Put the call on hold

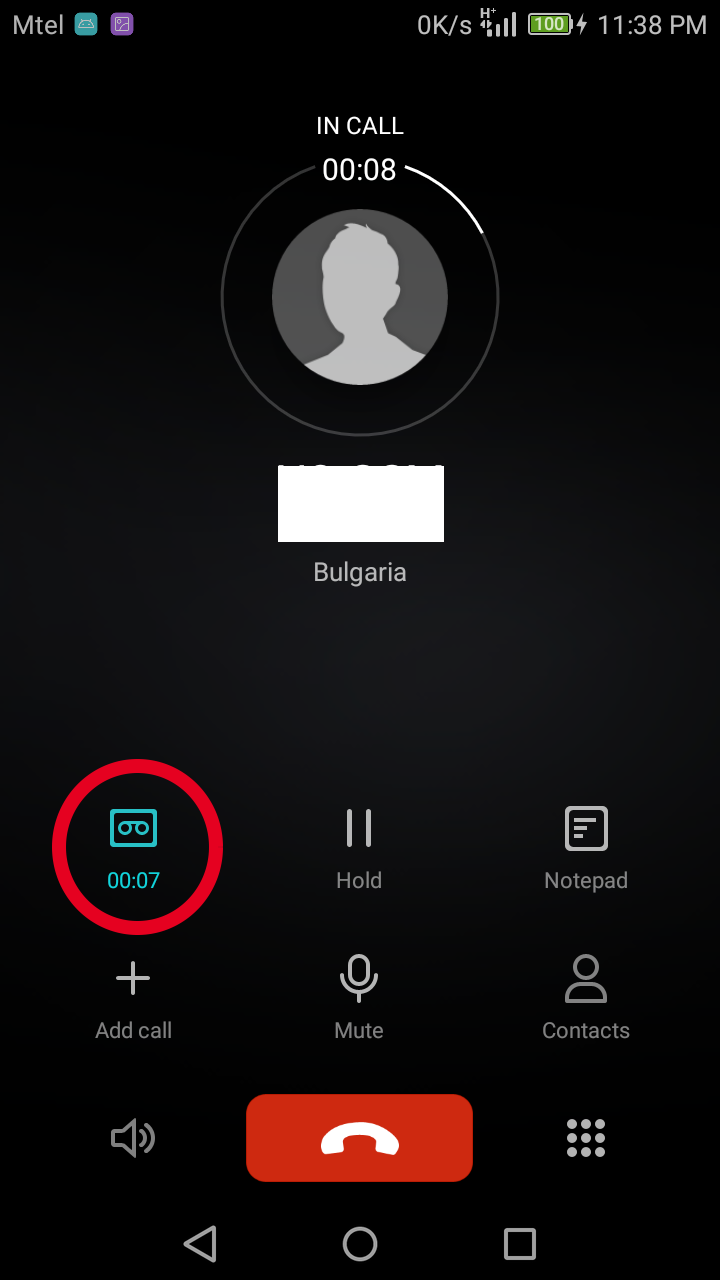359,846
